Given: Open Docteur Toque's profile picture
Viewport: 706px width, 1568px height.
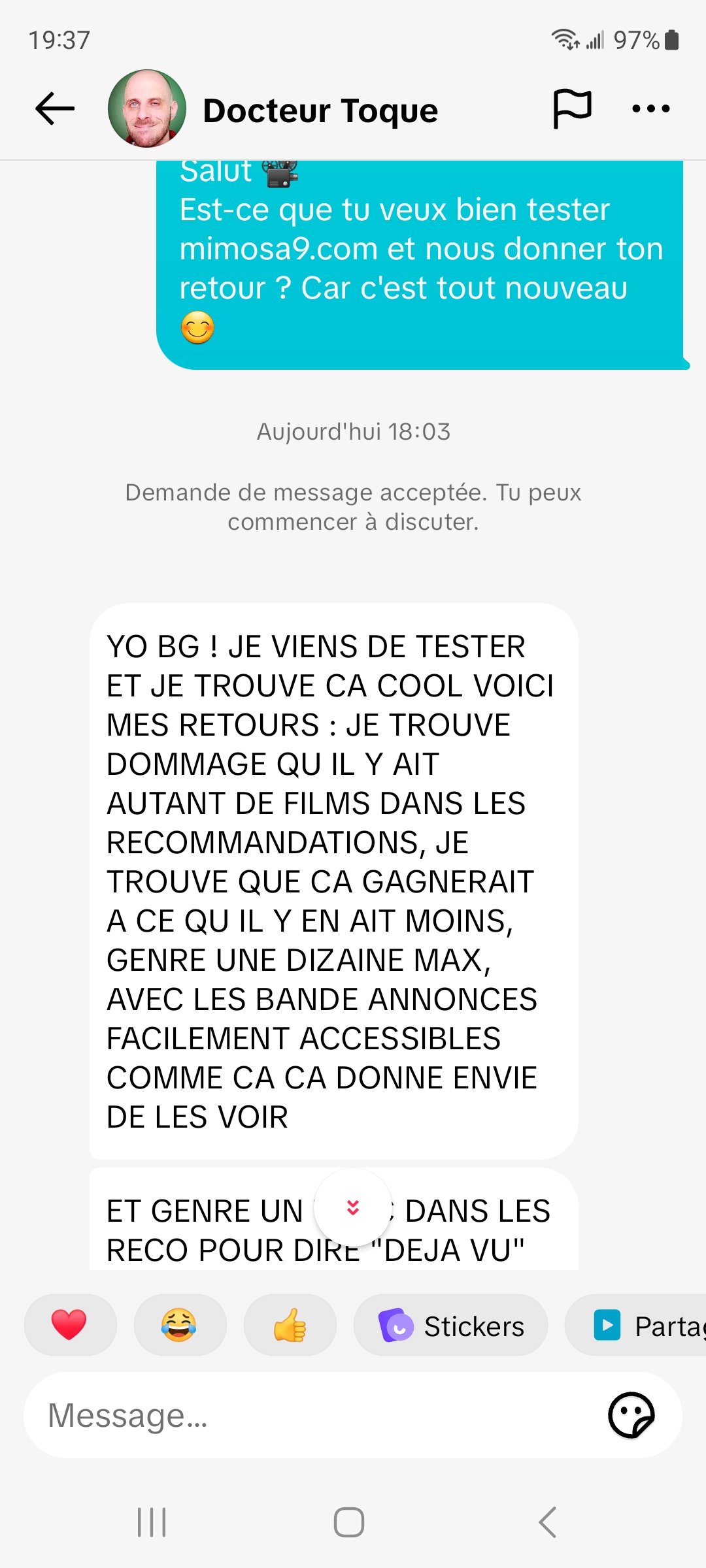Looking at the screenshot, I should 147,108.
